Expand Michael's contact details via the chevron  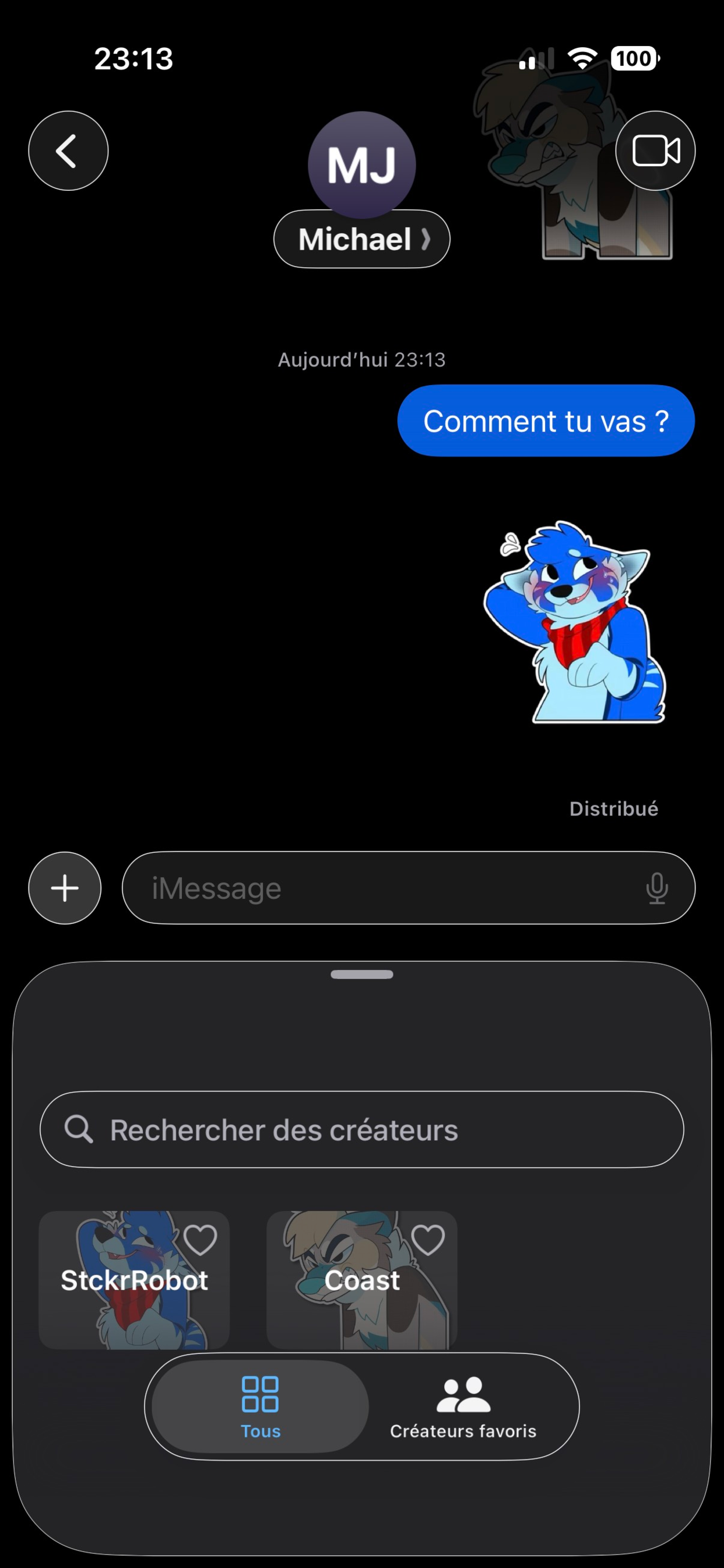click(x=426, y=239)
